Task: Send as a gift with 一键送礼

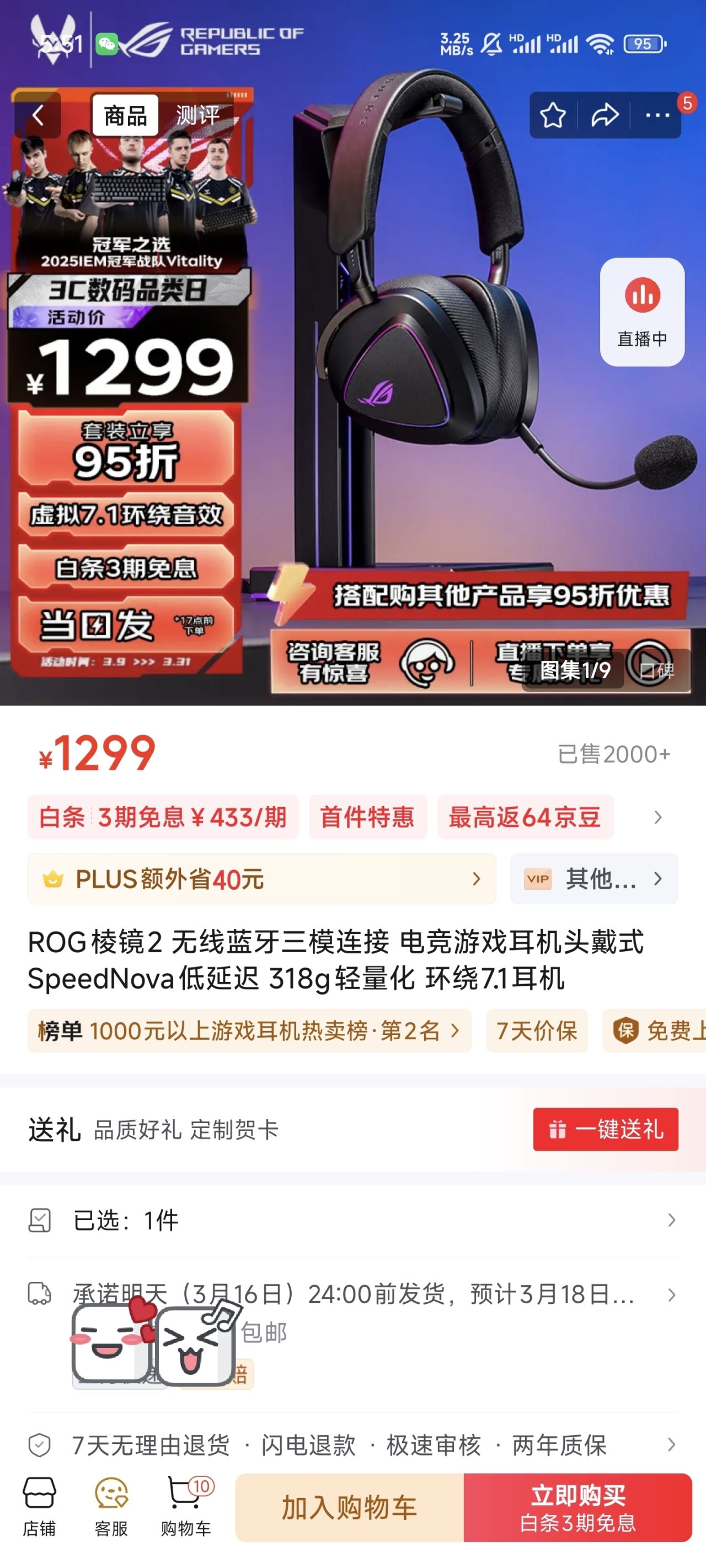Action: 606,1129
